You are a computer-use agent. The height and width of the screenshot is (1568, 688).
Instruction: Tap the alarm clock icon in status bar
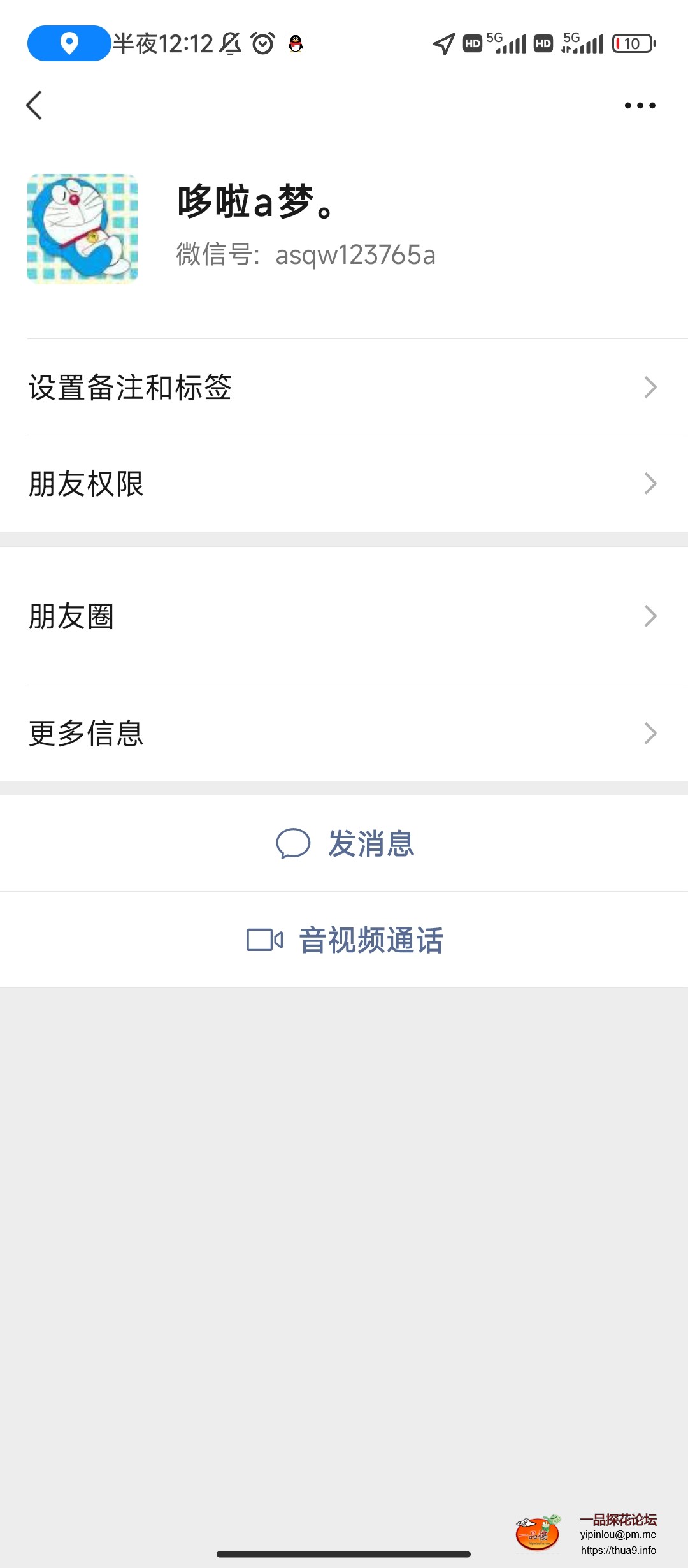click(261, 45)
